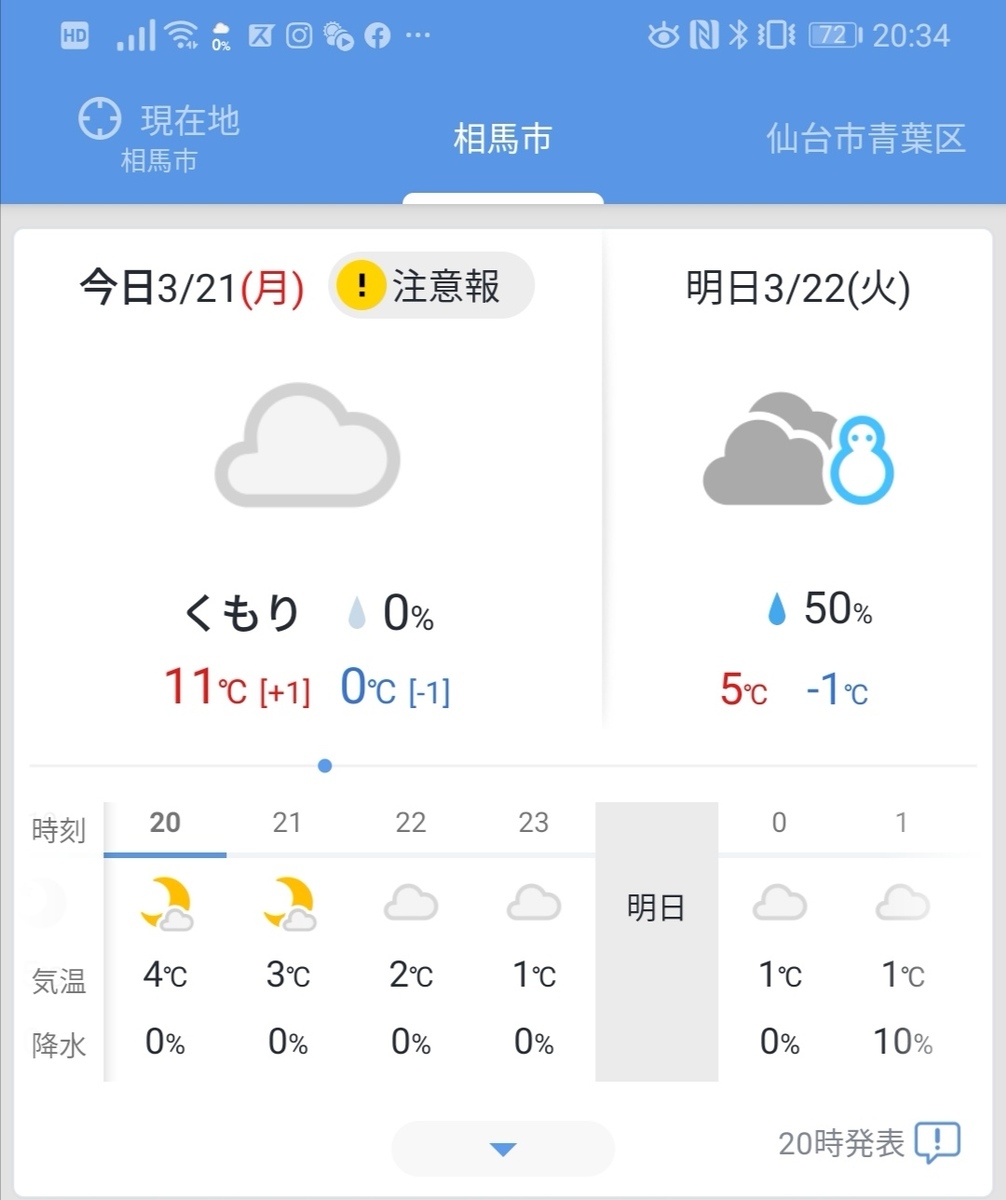Switch to the 現在地 location tab

click(x=160, y=137)
